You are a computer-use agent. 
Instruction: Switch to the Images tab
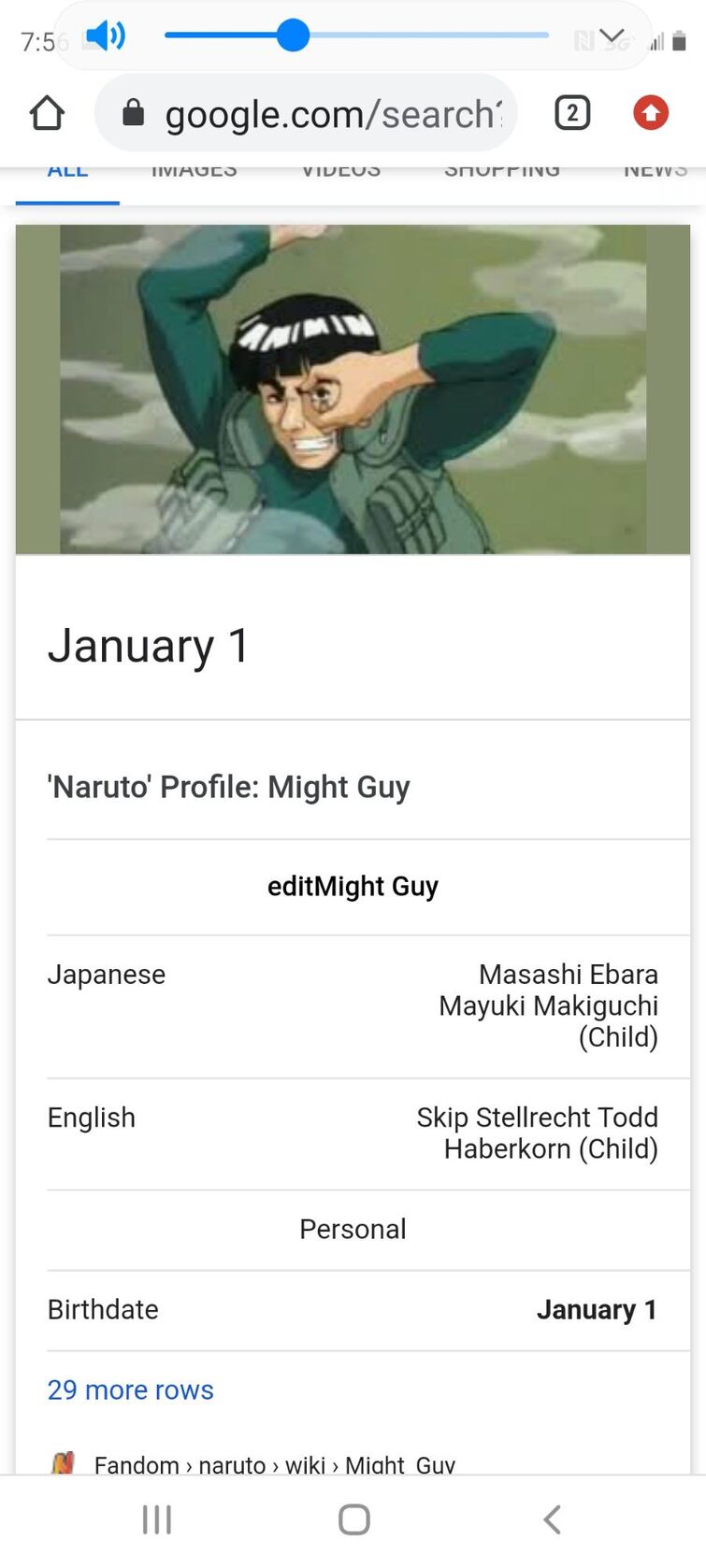coord(194,172)
